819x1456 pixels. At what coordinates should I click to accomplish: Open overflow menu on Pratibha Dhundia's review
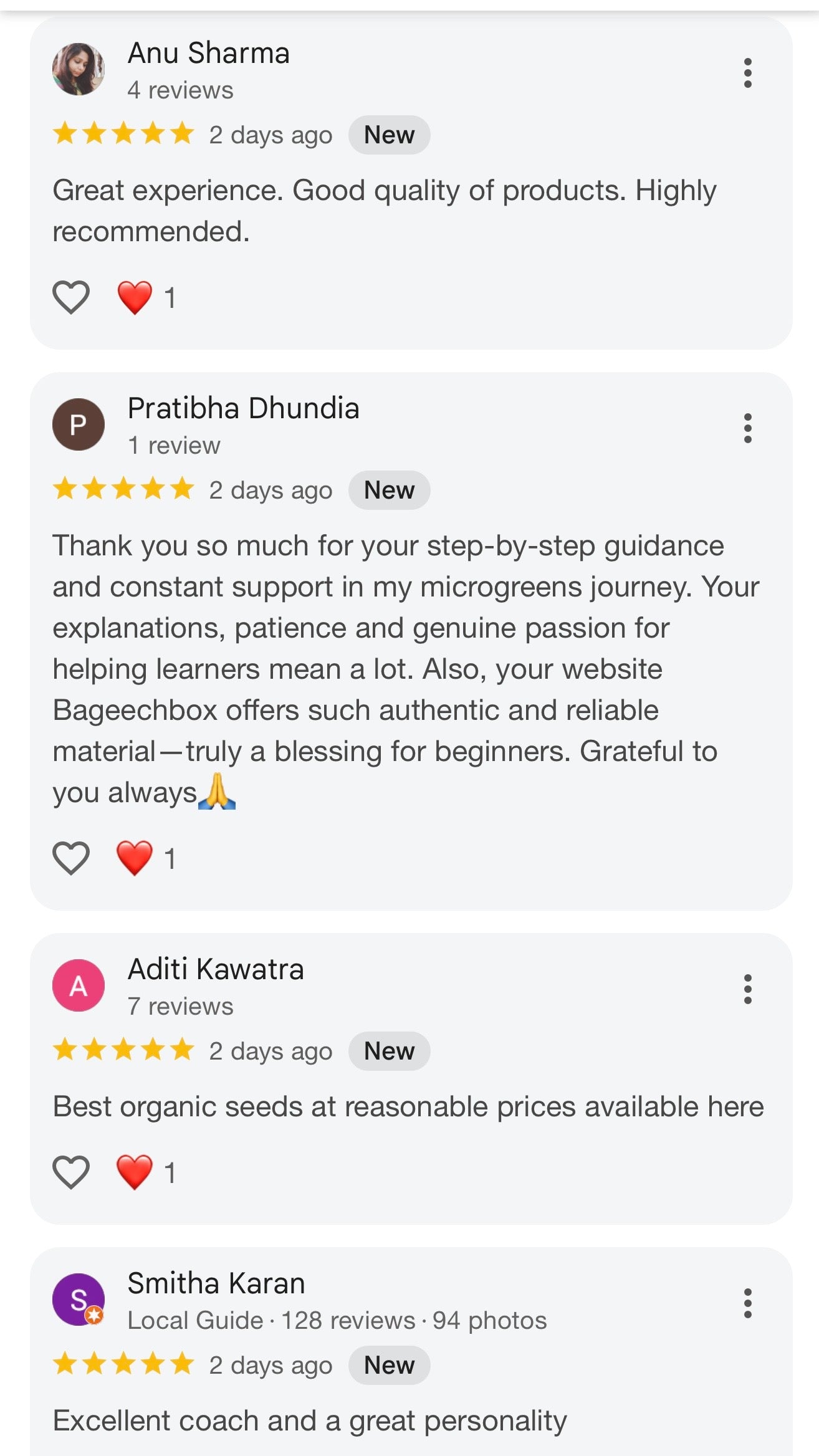[x=747, y=428]
